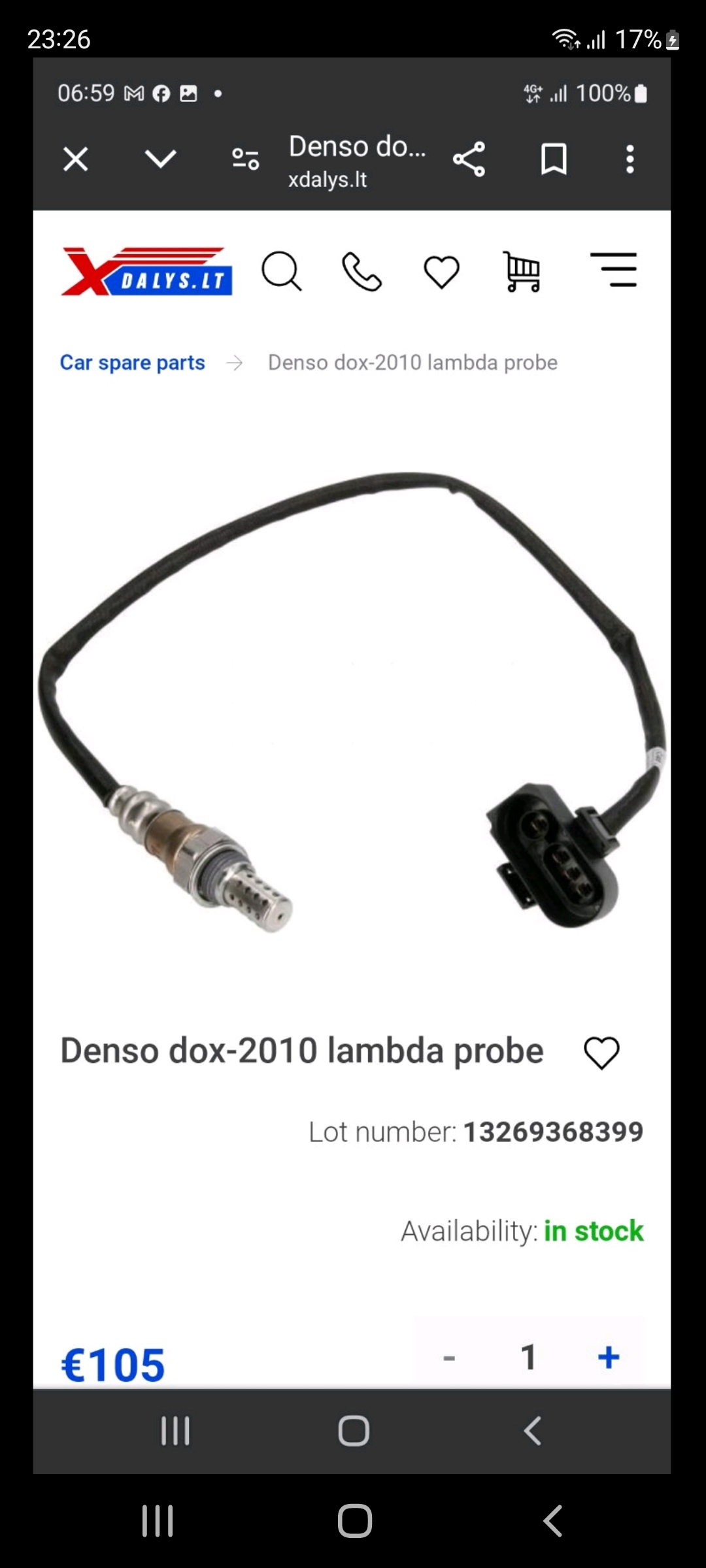Go back with the system back button
Image resolution: width=706 pixels, height=1568 pixels.
click(x=553, y=1520)
